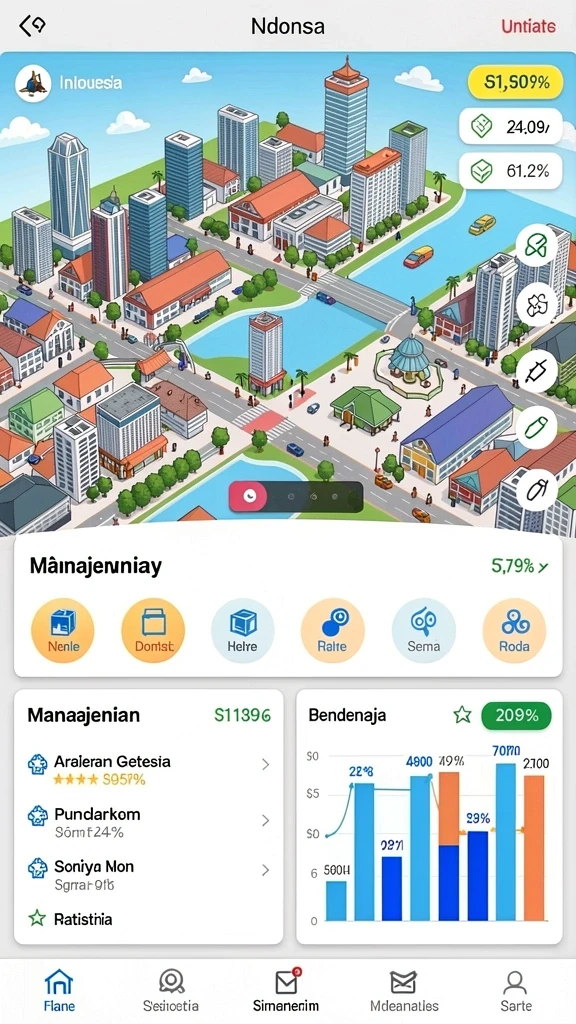
Task: Open the Soniya Mon row
Action: [149, 875]
